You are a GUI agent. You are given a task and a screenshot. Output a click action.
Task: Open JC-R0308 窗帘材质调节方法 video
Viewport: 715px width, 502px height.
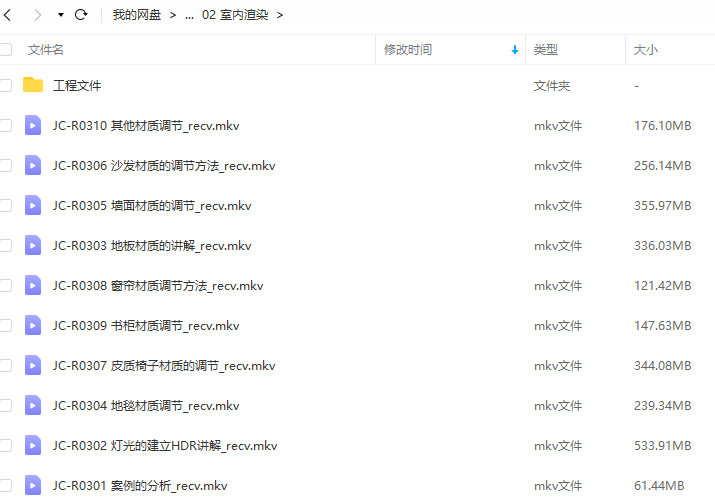coord(158,286)
